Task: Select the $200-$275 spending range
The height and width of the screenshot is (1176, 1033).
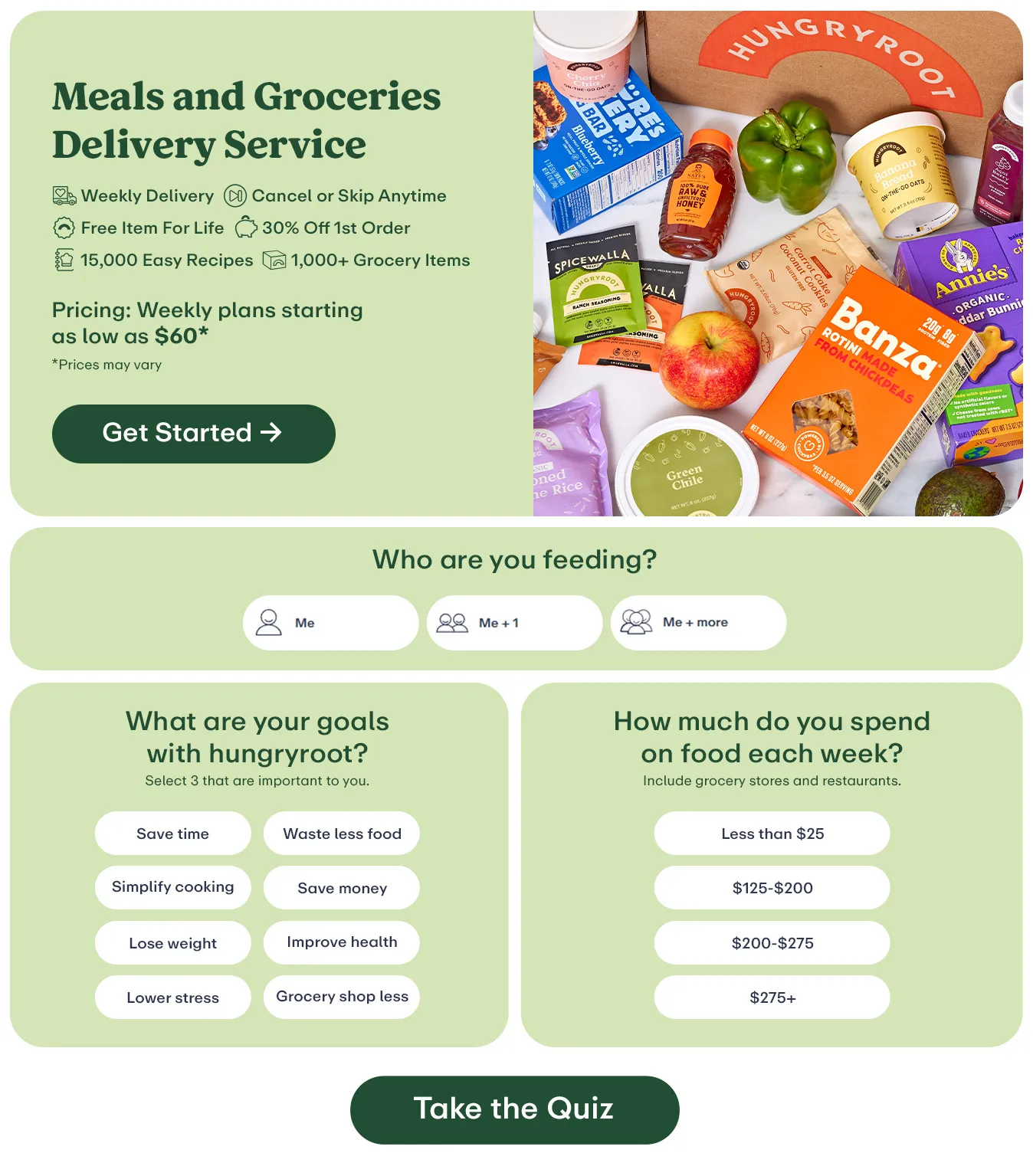Action: click(772, 943)
